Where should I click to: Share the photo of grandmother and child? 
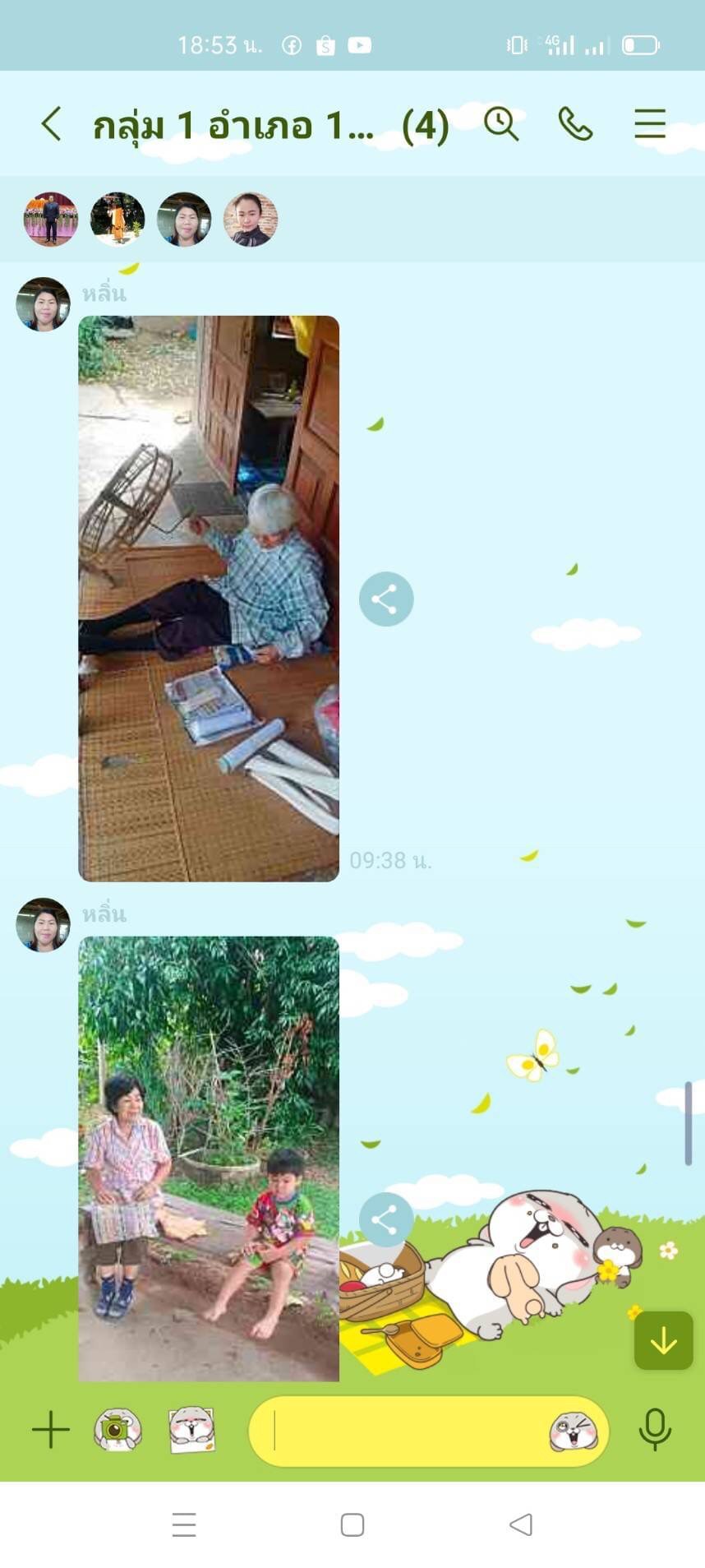point(385,1219)
